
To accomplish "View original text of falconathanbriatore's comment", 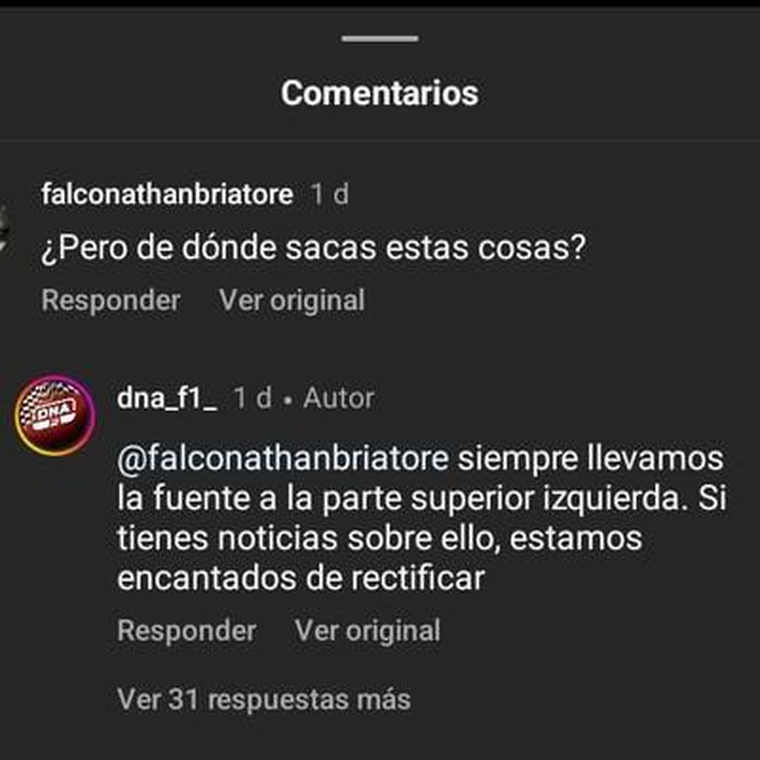I will point(291,300).
